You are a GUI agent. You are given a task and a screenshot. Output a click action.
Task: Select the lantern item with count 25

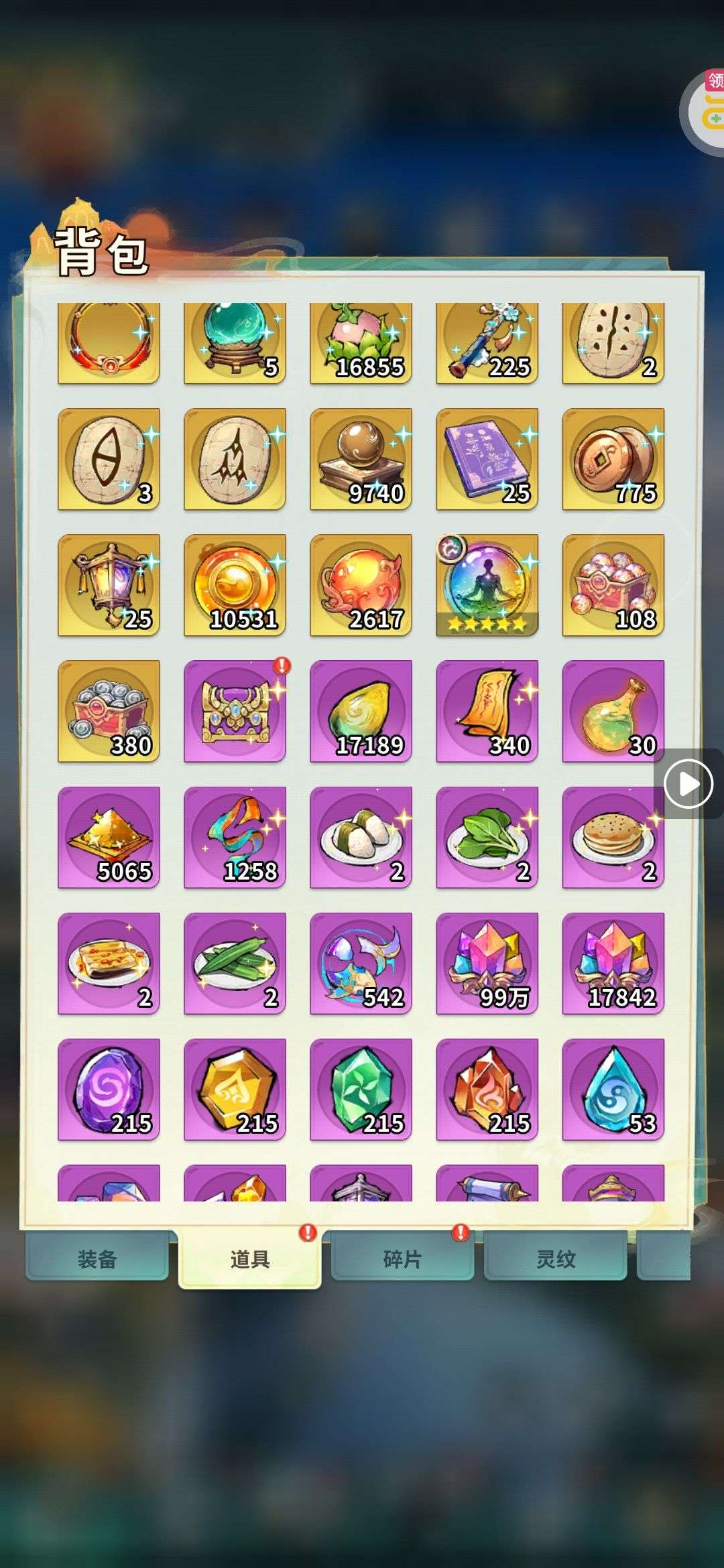[109, 585]
